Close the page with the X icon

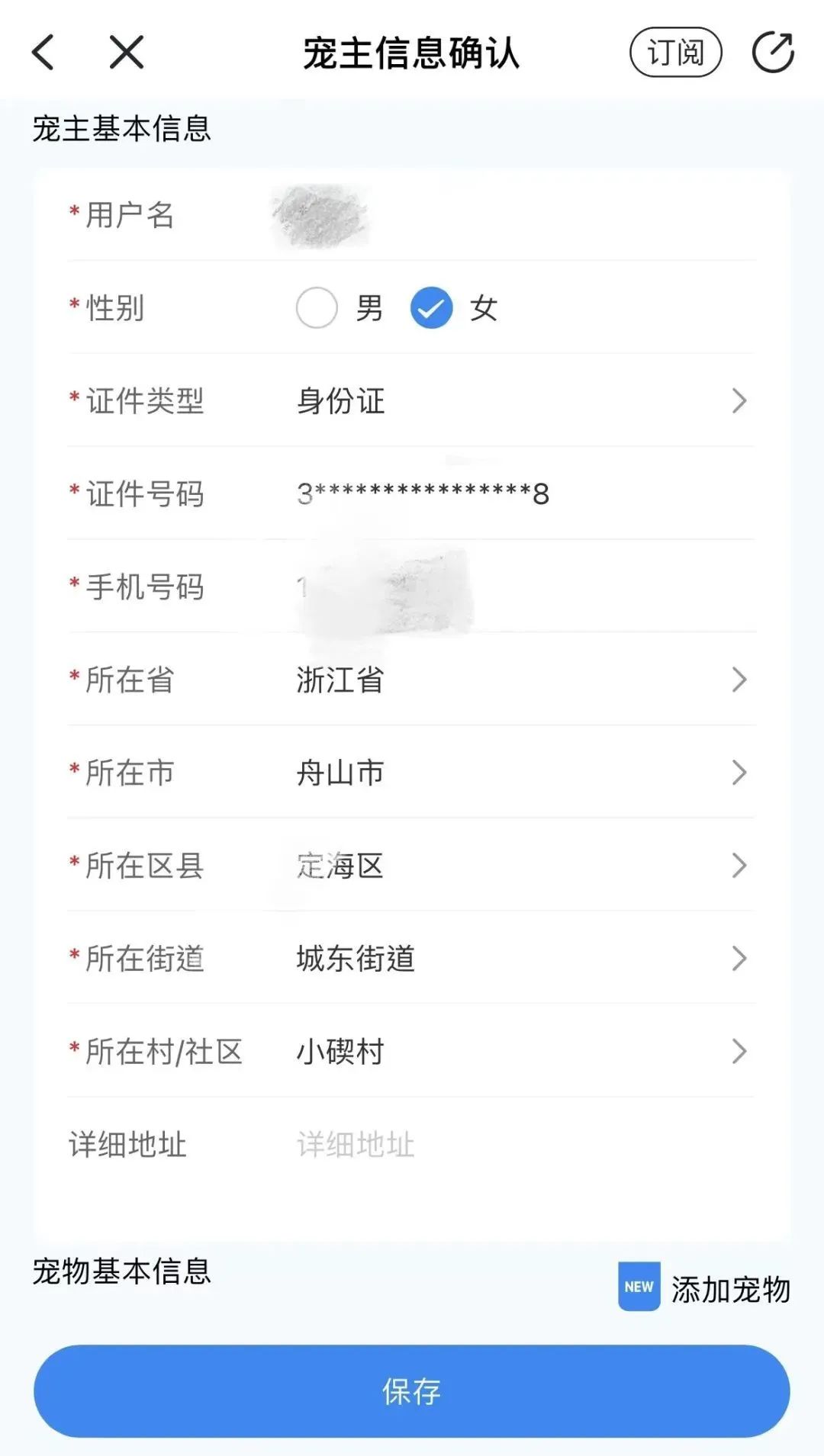coord(126,53)
